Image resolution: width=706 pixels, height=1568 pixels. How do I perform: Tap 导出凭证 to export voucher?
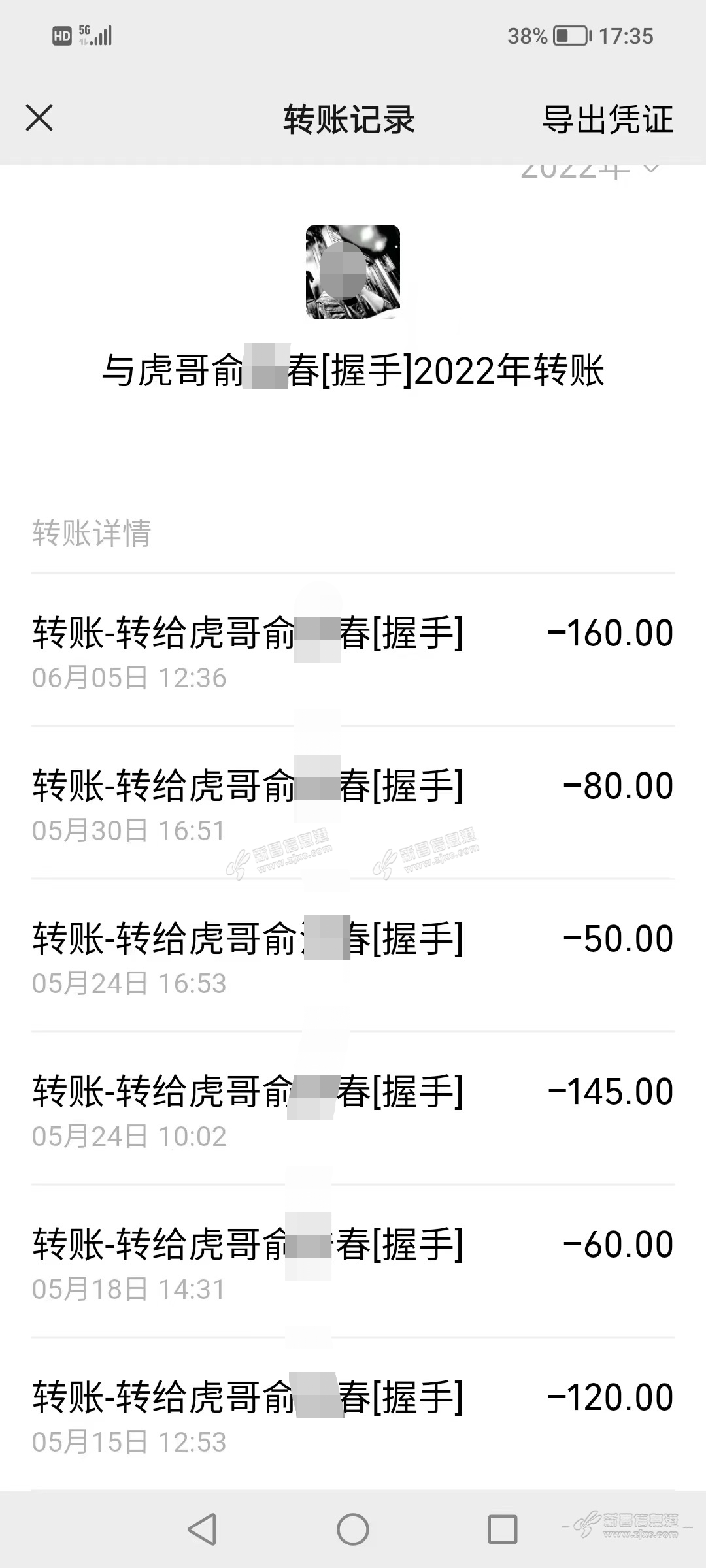click(607, 120)
